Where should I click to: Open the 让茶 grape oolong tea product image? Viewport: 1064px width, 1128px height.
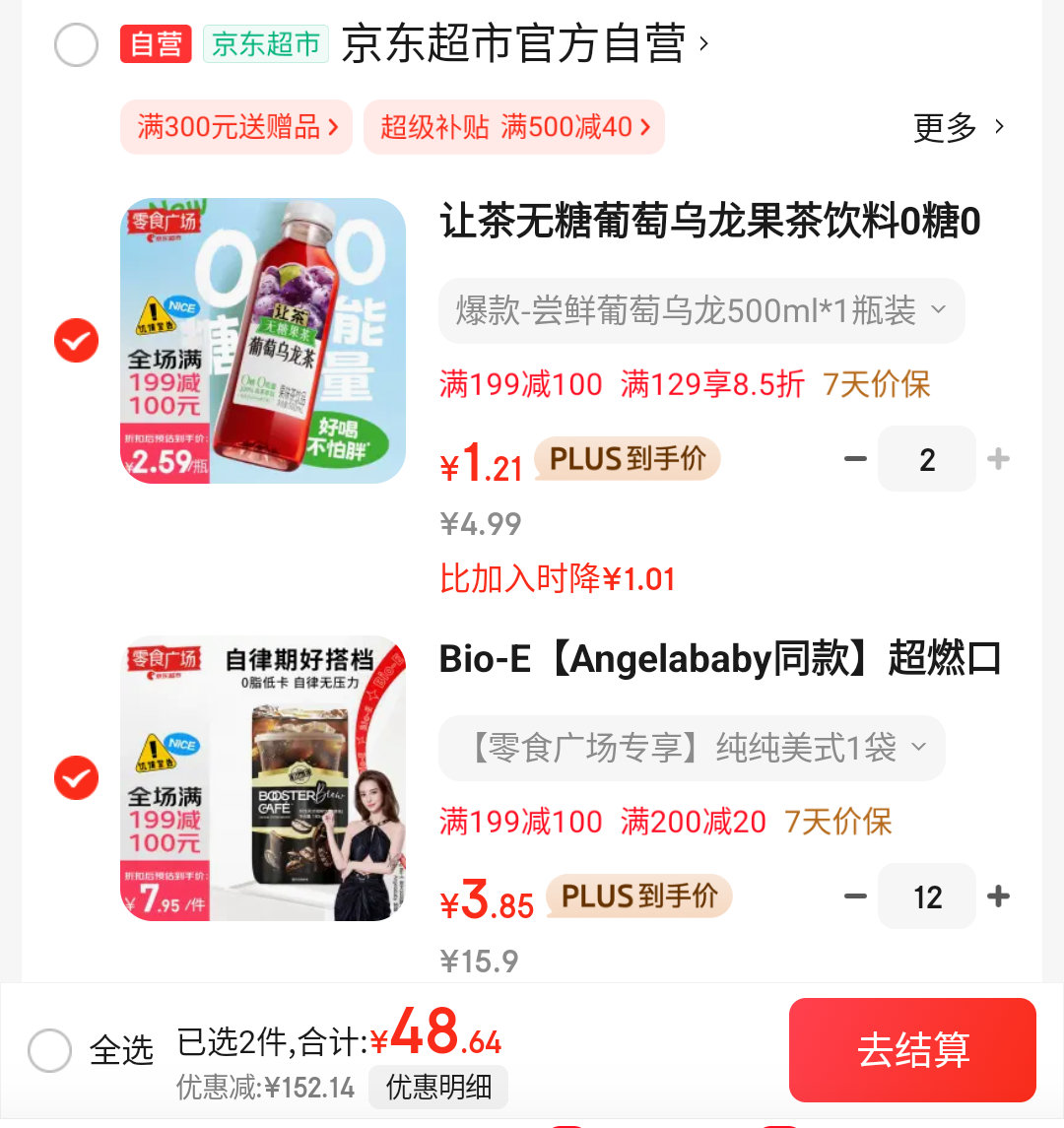[263, 341]
